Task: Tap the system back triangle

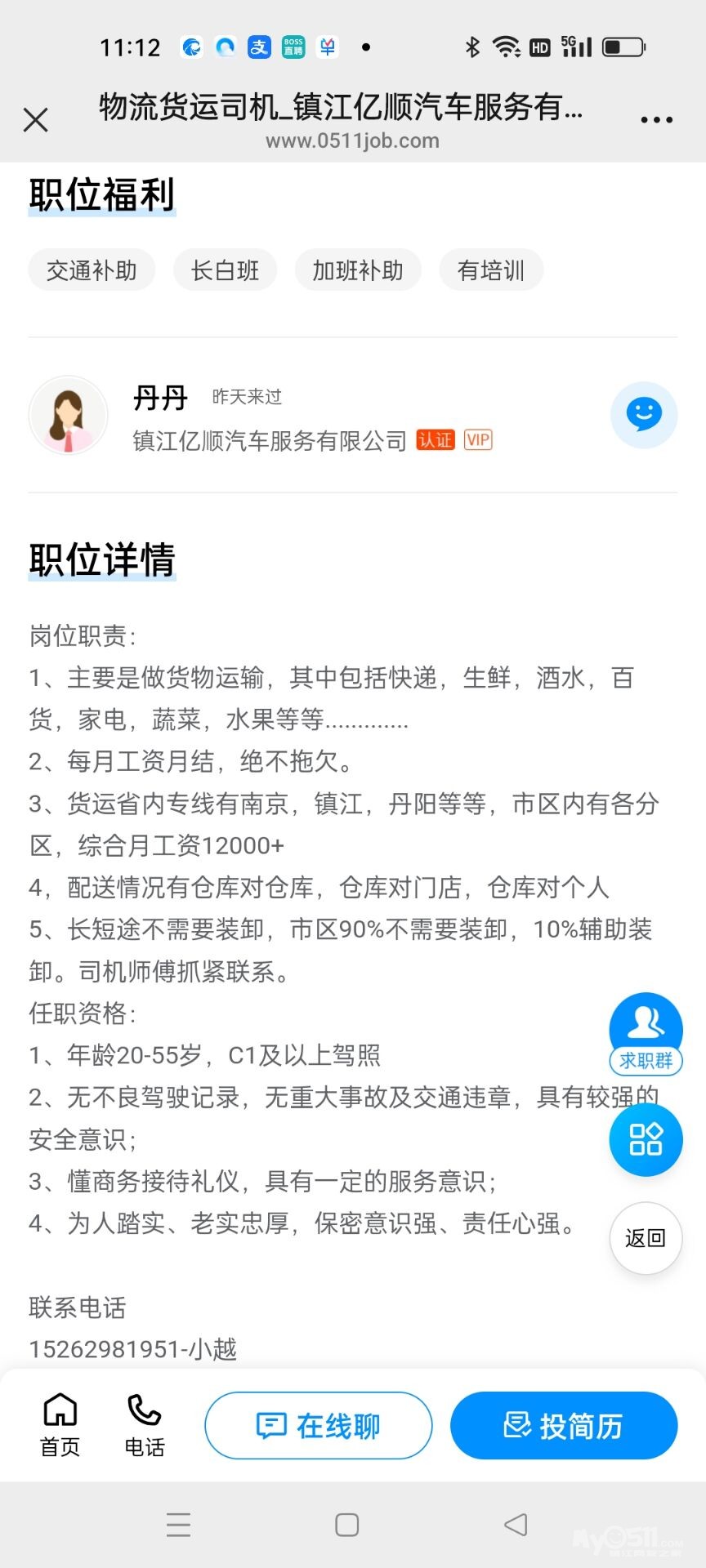Action: click(516, 1525)
